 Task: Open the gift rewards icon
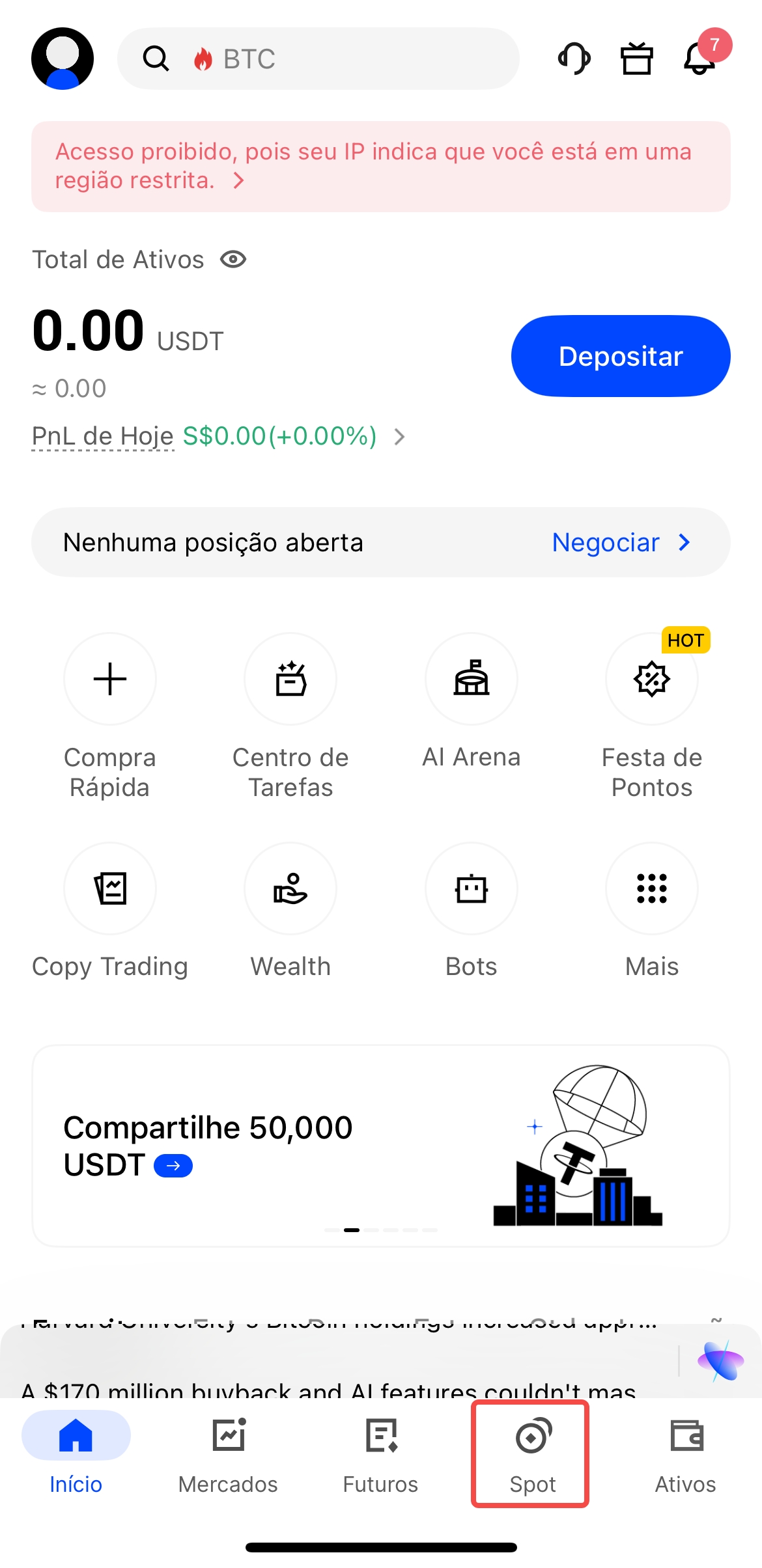point(636,59)
